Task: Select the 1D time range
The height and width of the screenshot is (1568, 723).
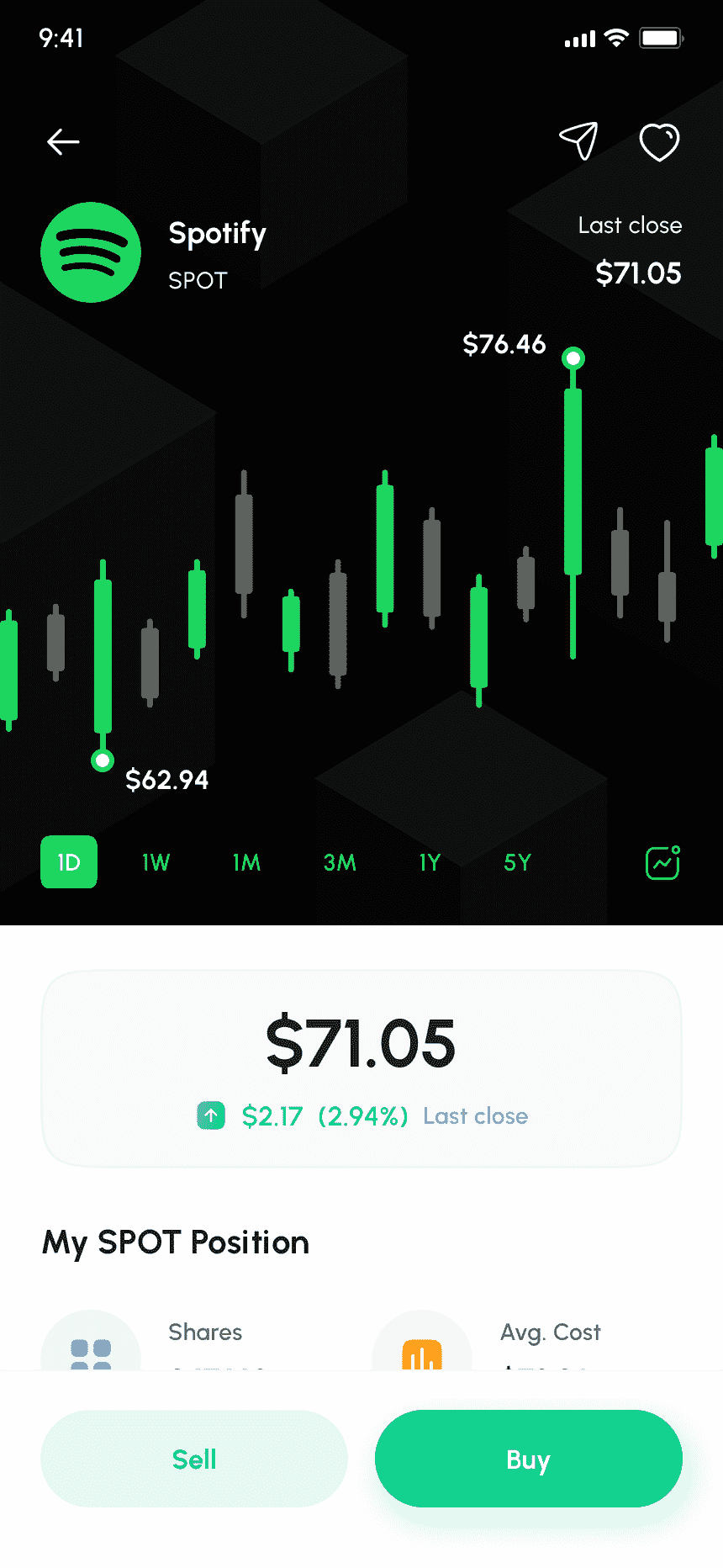Action: [x=69, y=862]
